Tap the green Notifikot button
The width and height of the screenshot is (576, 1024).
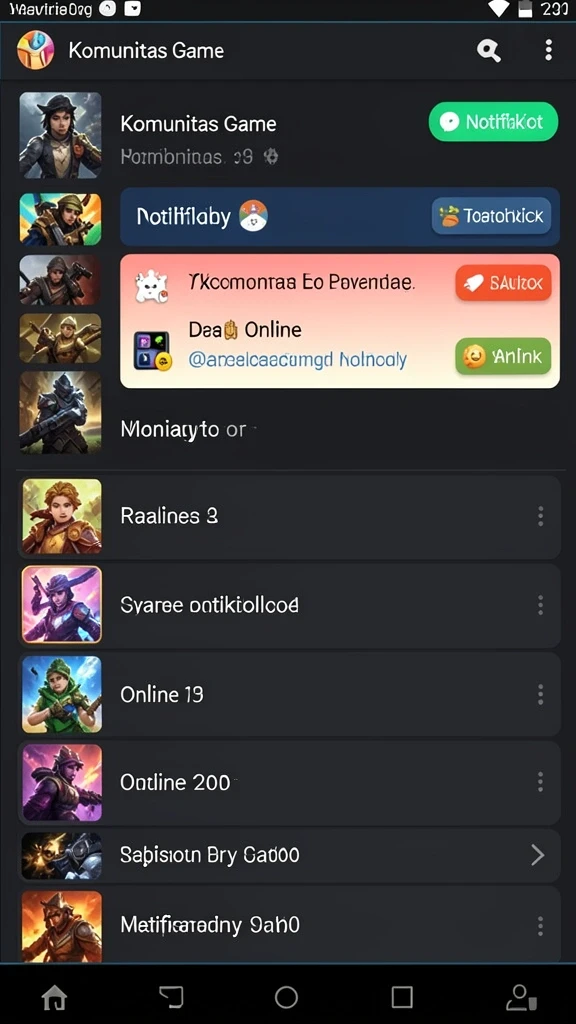(493, 122)
